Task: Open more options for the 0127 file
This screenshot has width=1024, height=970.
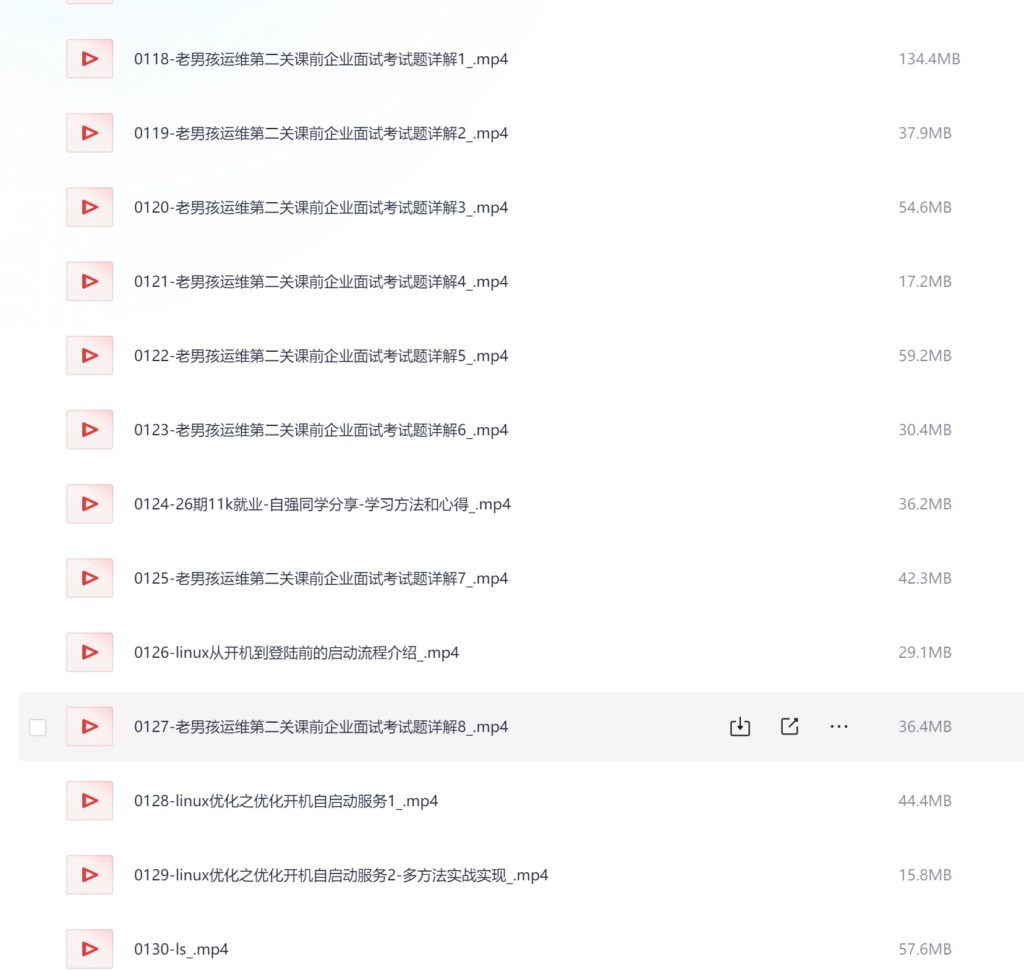Action: coord(839,727)
